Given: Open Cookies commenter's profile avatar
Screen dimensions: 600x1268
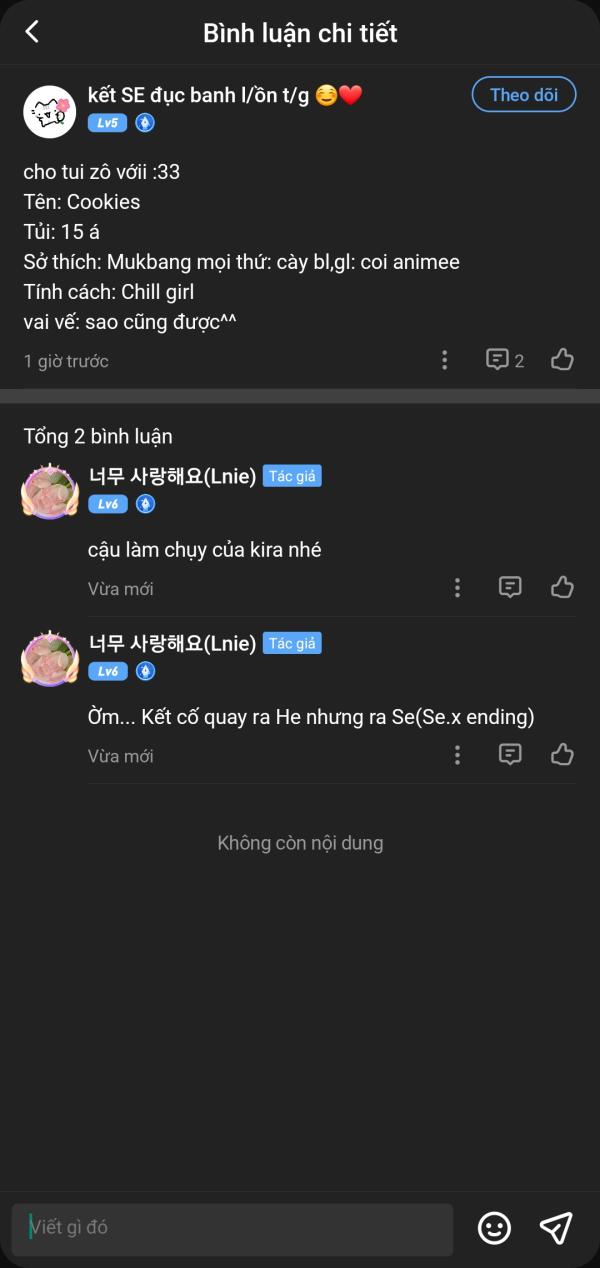Looking at the screenshot, I should coord(50,110).
